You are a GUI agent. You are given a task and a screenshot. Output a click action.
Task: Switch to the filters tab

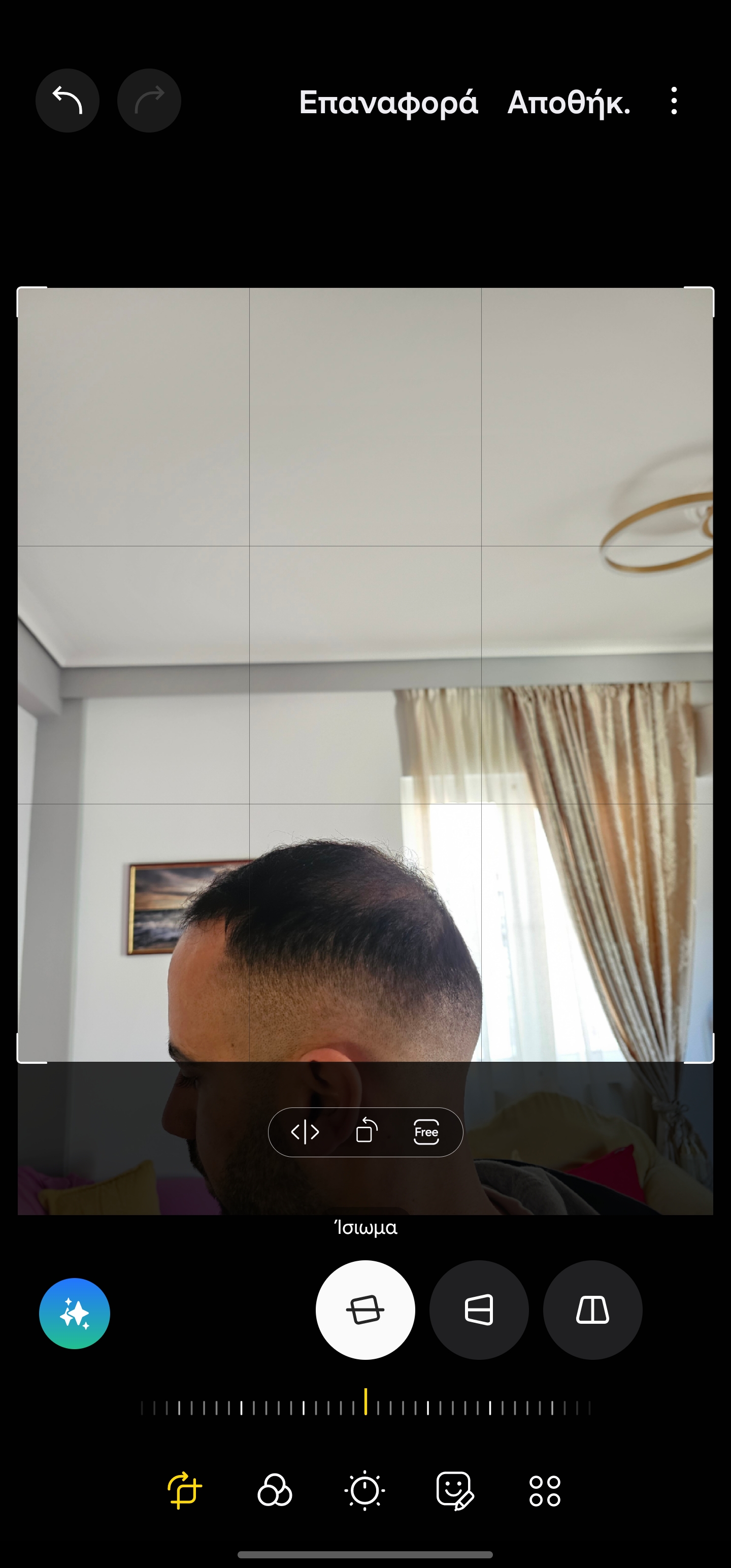point(275,1491)
